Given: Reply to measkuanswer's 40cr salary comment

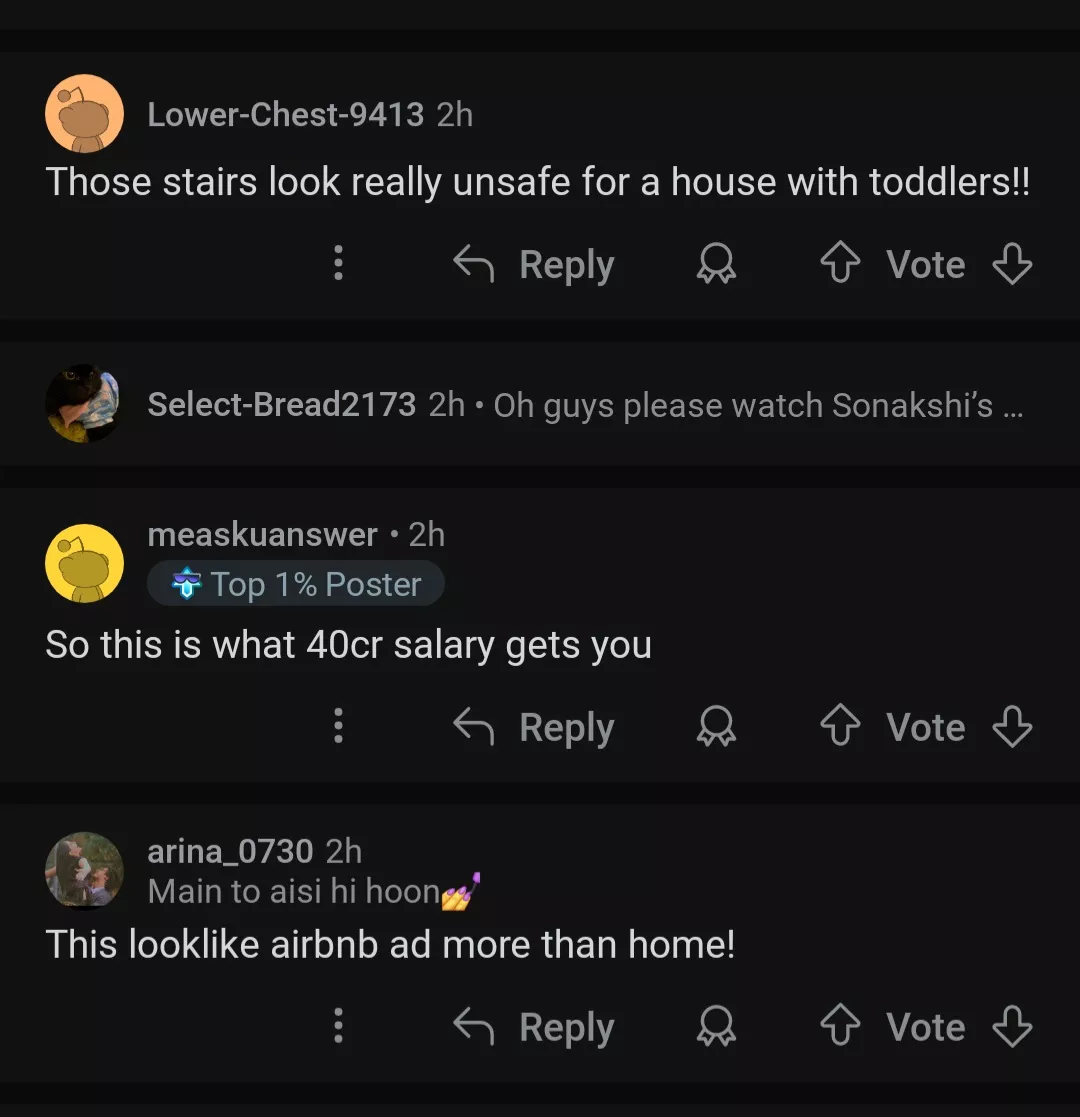Looking at the screenshot, I should tap(534, 727).
